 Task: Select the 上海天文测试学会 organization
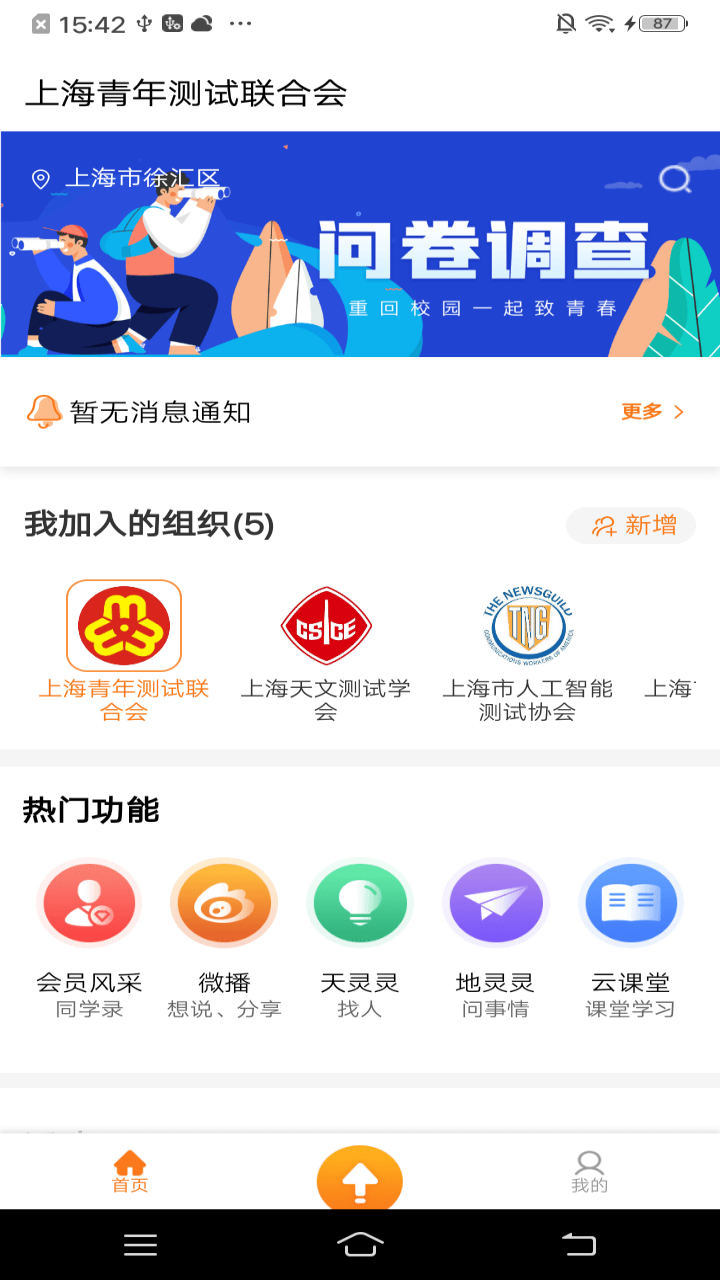pyautogui.click(x=325, y=626)
